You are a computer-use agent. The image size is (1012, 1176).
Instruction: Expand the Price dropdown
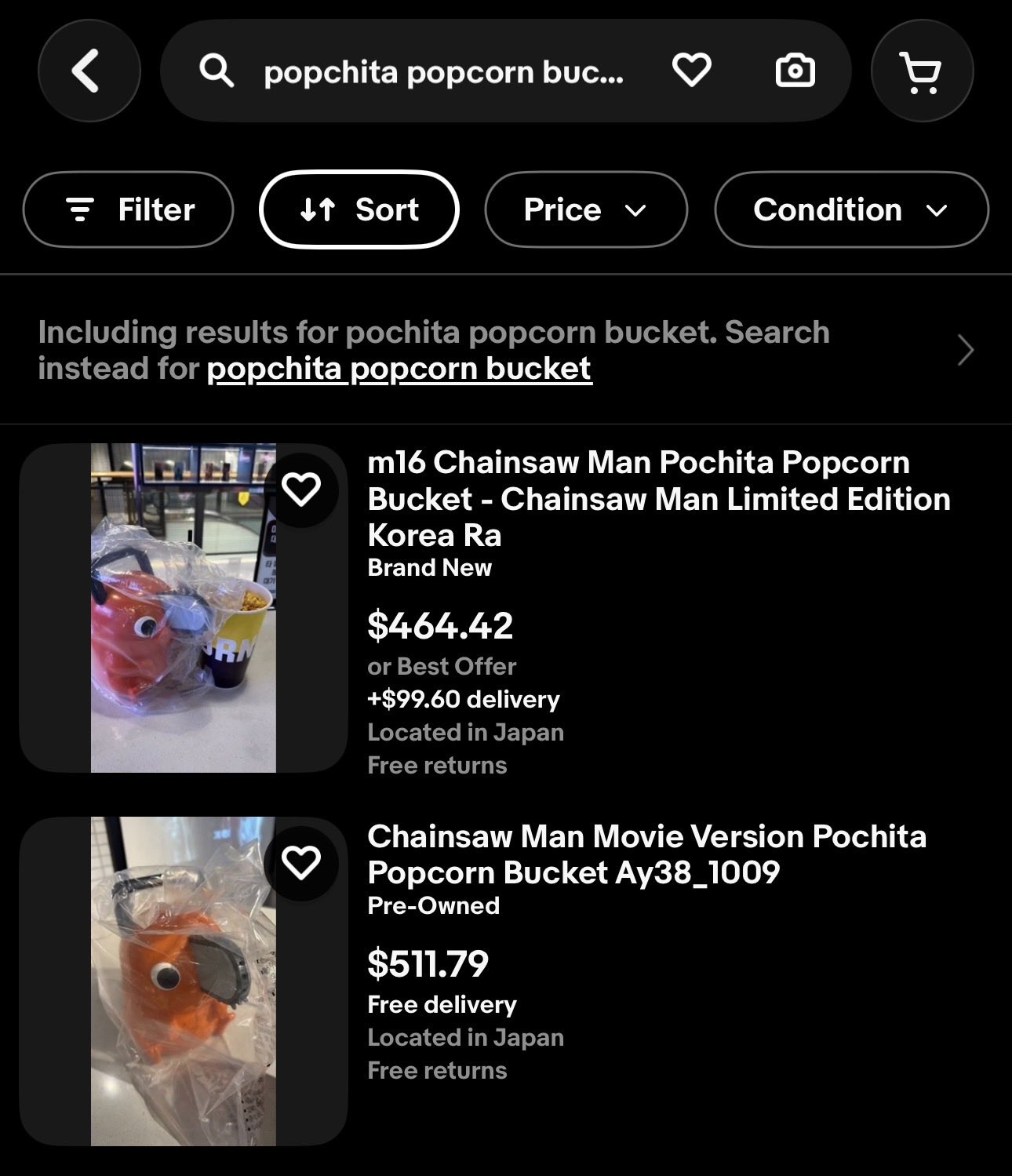click(x=585, y=209)
